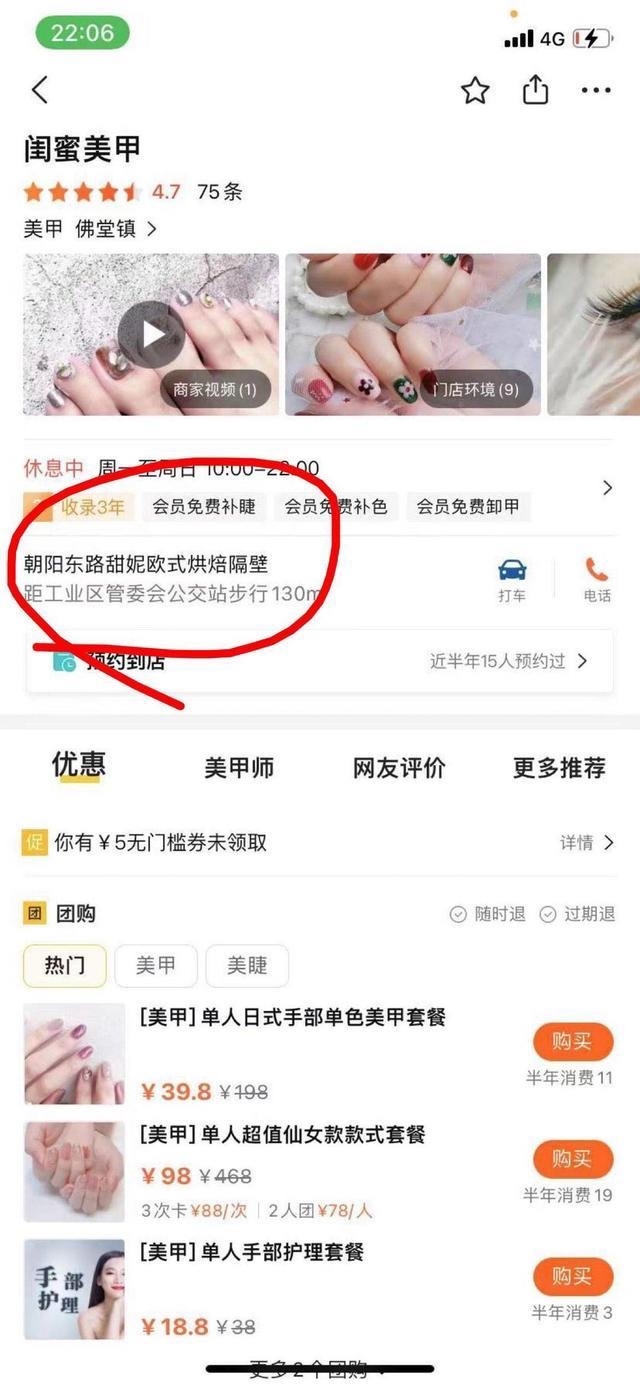
Task: Switch to the 网友评价 tab
Action: point(399,768)
